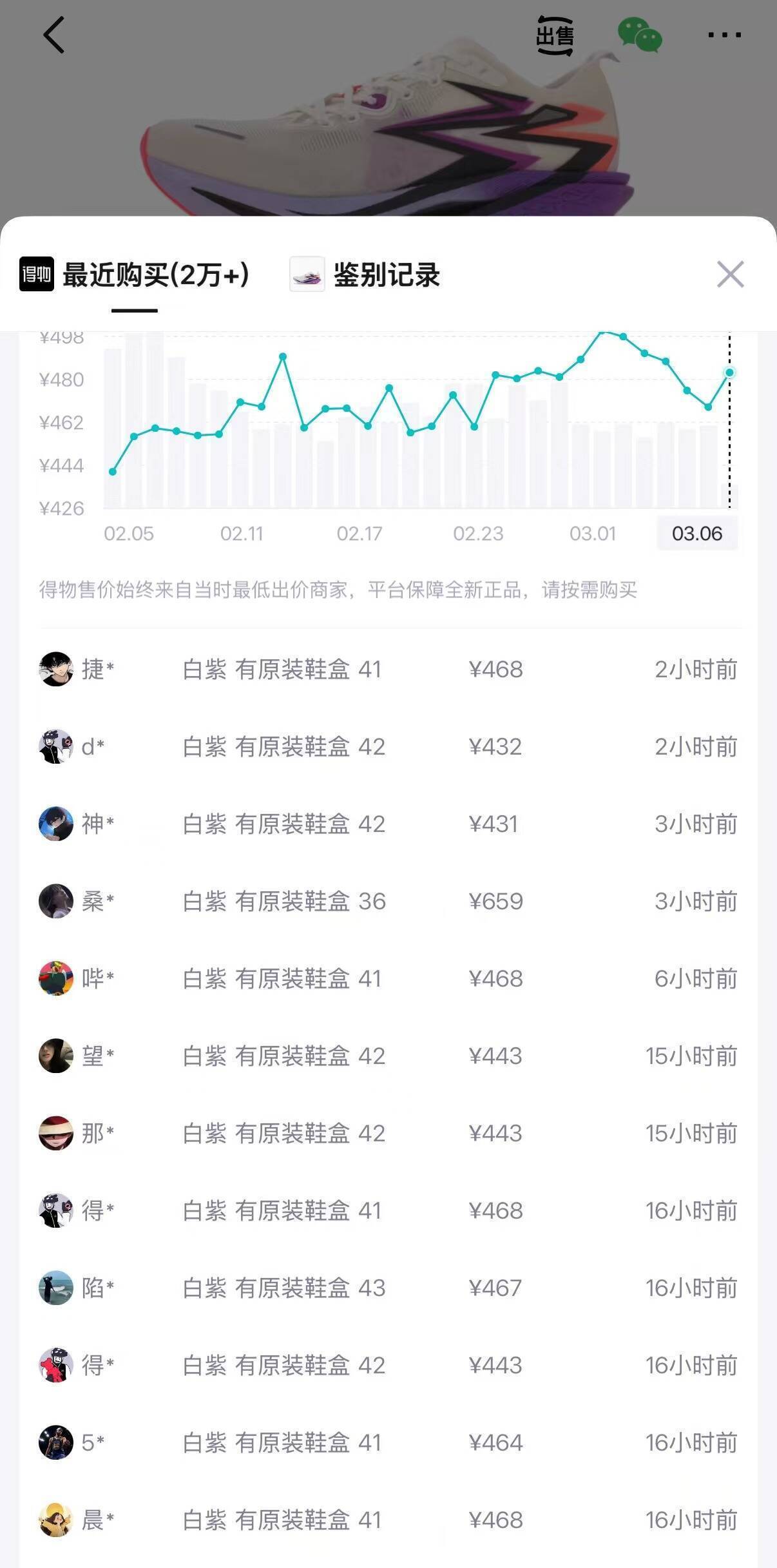Close the purchase records sheet
The width and height of the screenshot is (777, 1568).
click(x=730, y=275)
